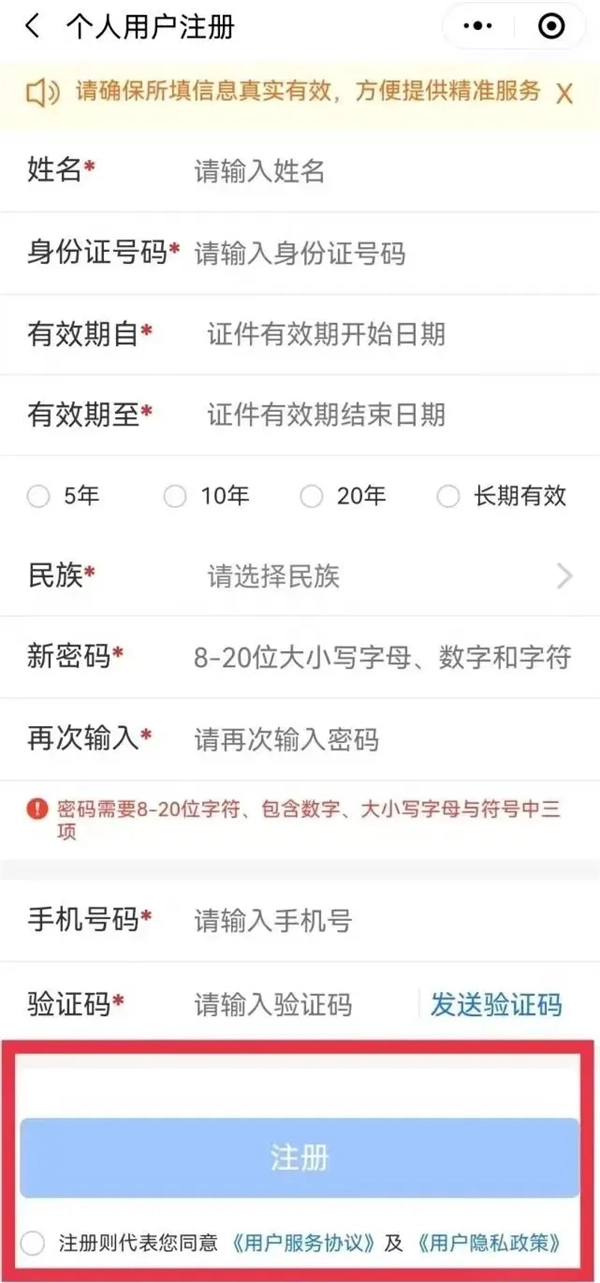
Task: Pick the 有效期至 end date
Action: [x=380, y=414]
